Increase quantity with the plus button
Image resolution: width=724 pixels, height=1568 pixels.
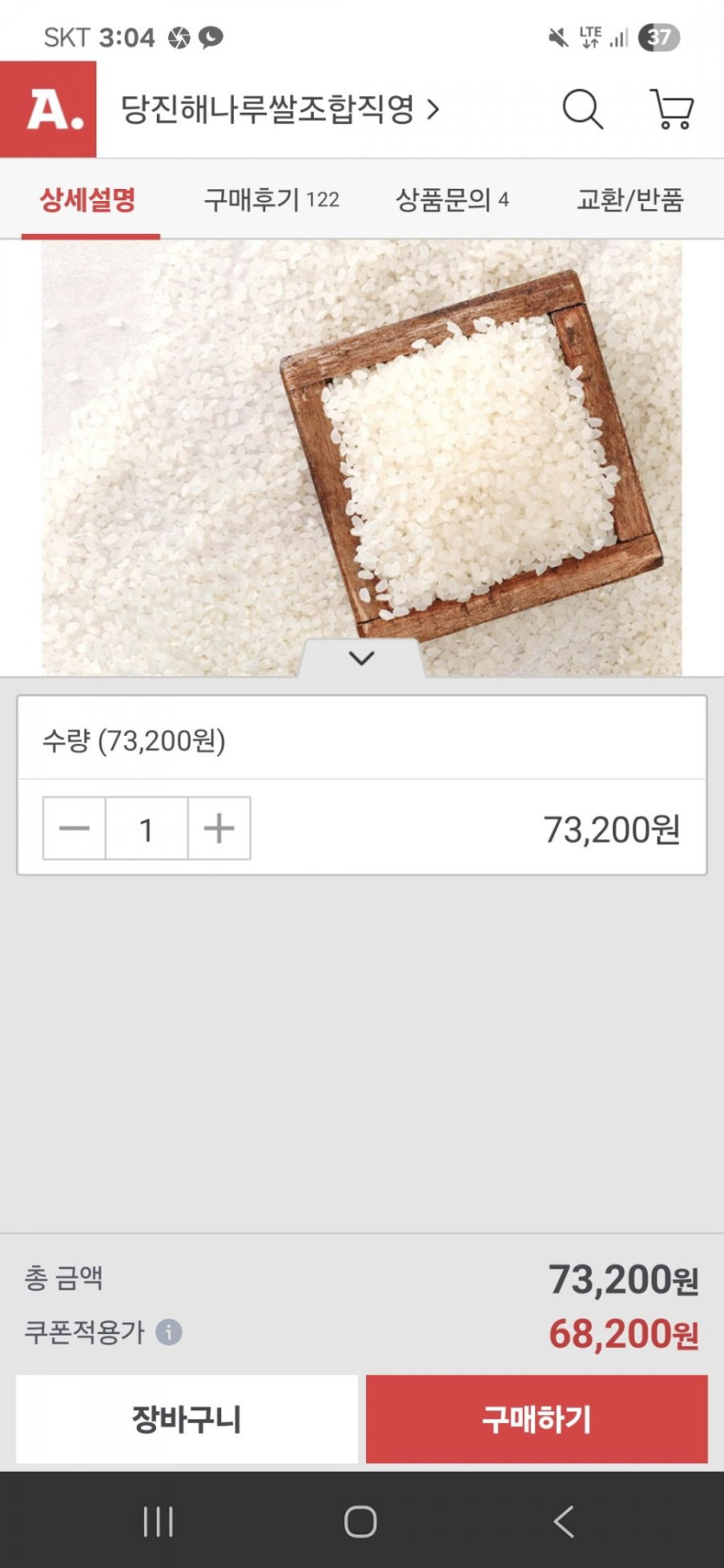[219, 829]
